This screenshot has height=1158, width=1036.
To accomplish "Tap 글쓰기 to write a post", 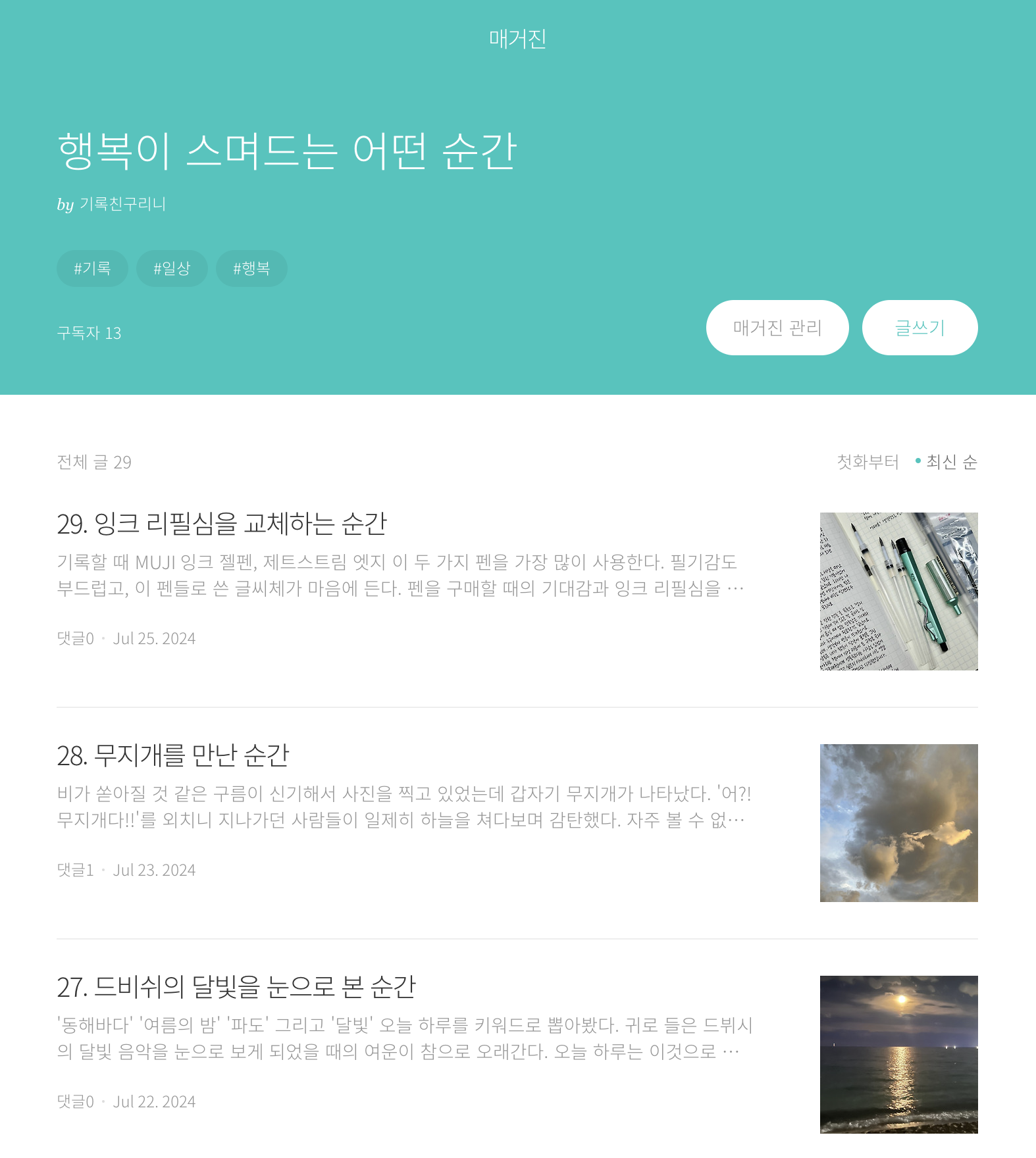I will [919, 328].
